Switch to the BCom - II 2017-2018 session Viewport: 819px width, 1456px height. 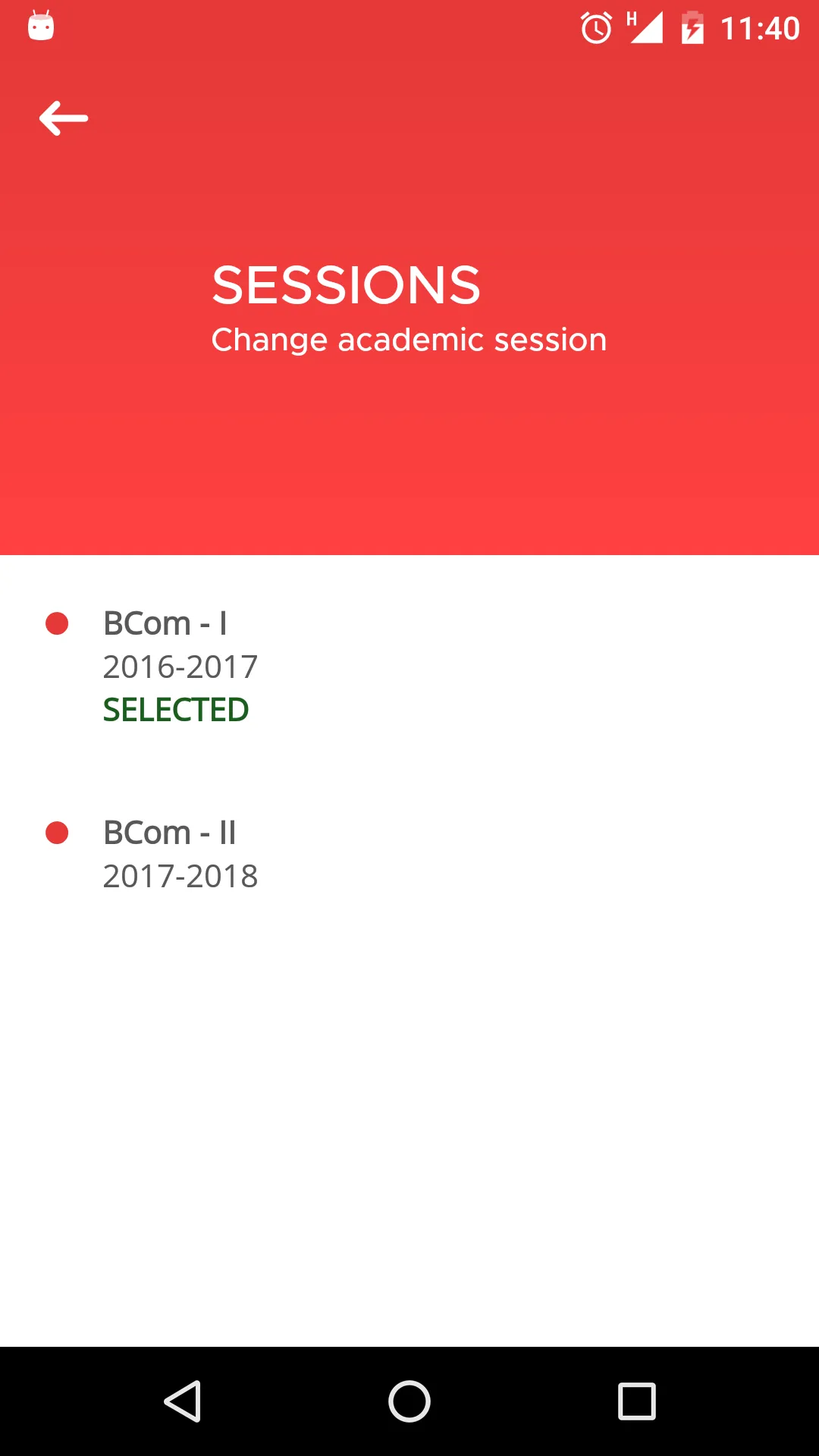180,854
